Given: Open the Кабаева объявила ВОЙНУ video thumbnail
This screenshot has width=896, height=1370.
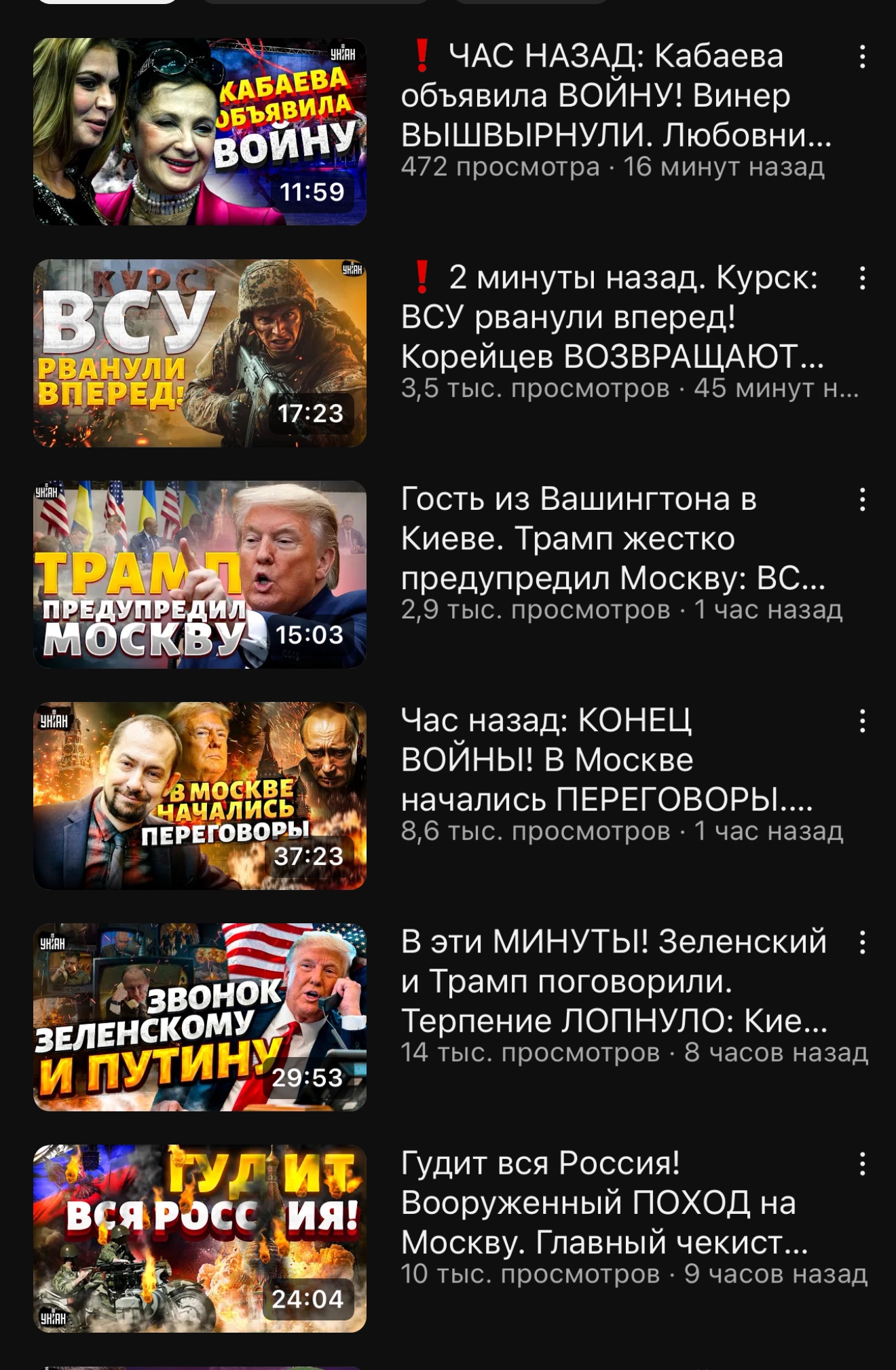Looking at the screenshot, I should (x=200, y=132).
